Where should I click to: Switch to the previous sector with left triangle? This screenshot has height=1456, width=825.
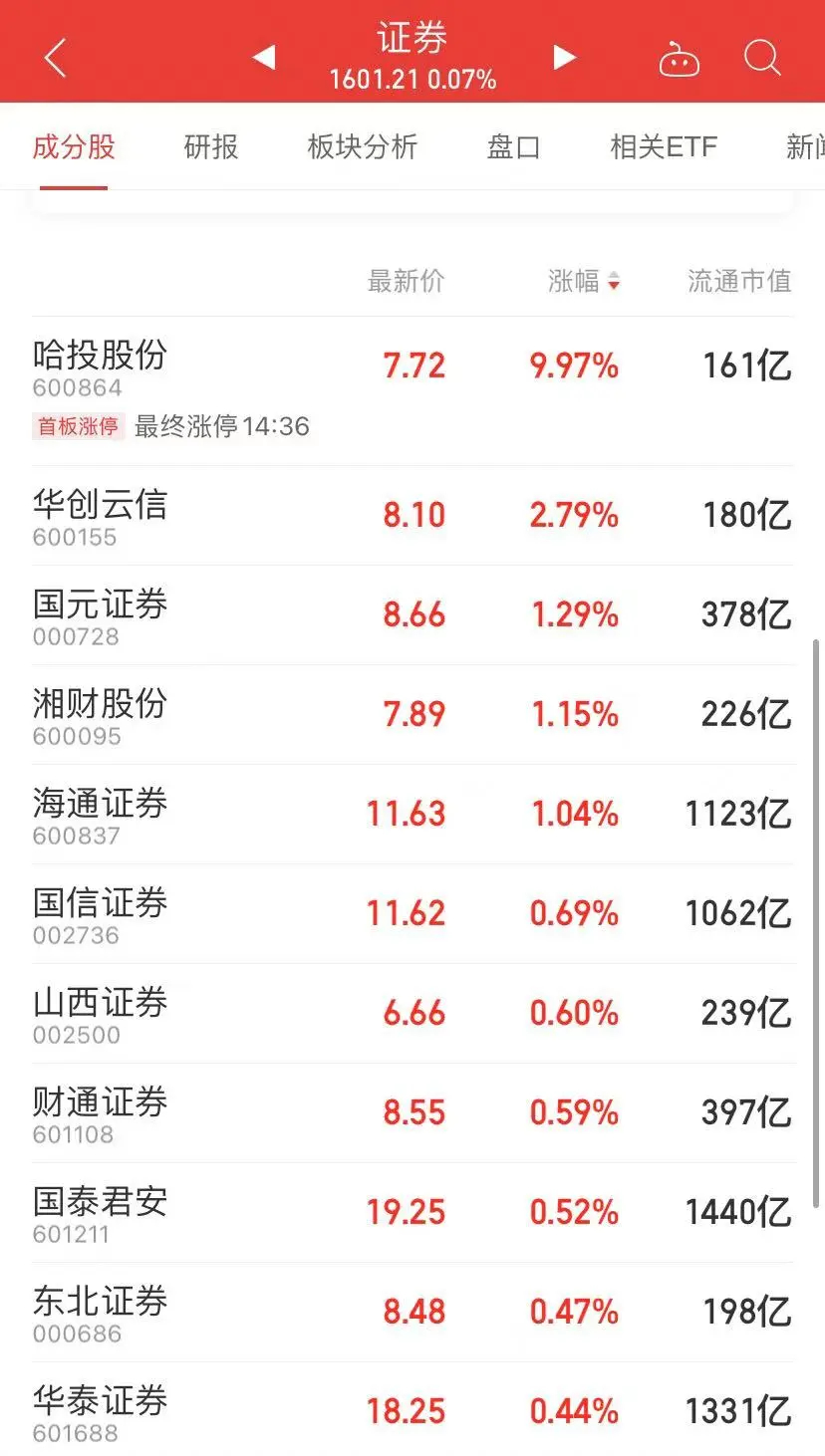coord(264,58)
